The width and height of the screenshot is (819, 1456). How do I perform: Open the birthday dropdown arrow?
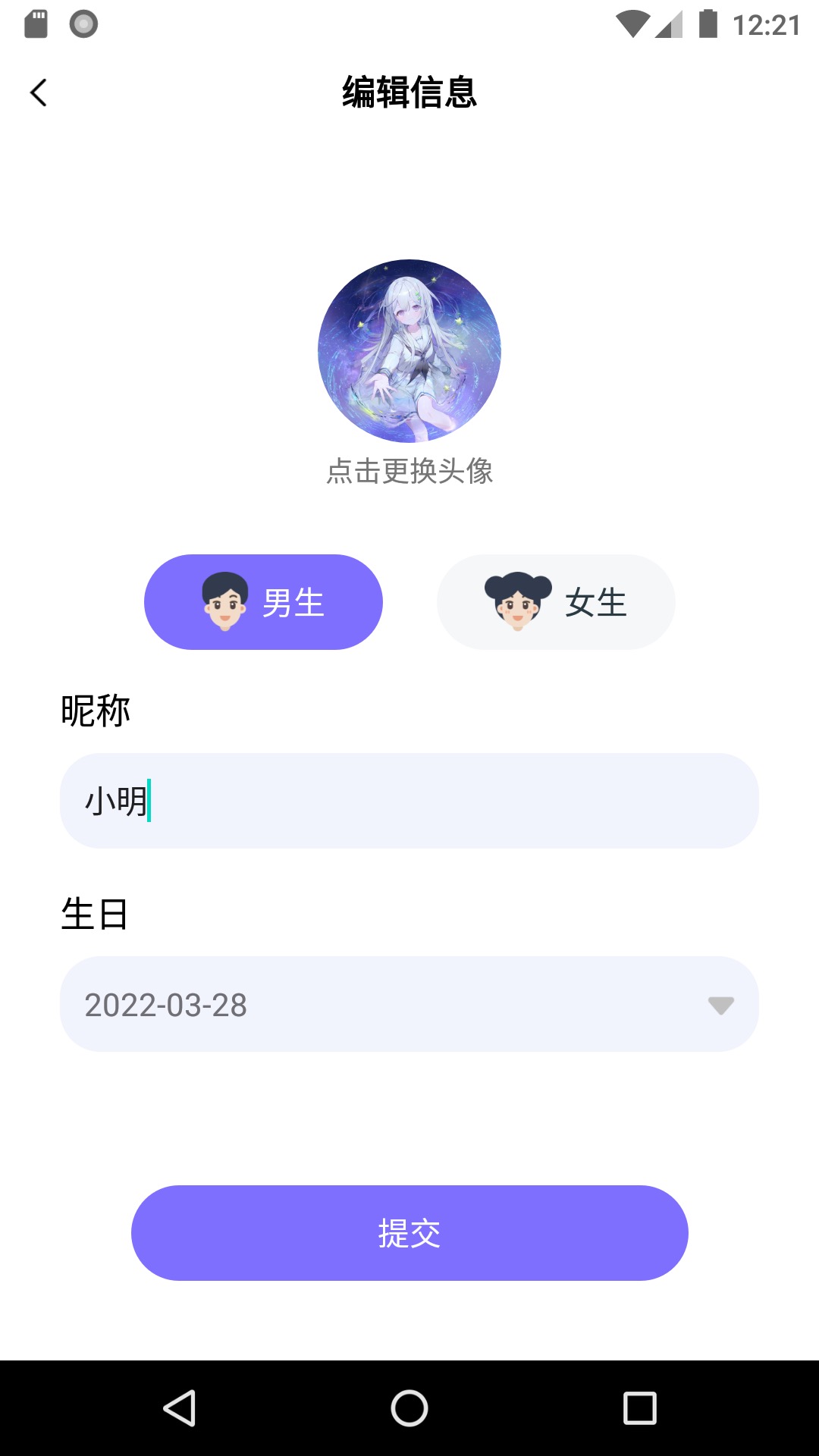point(720,1006)
